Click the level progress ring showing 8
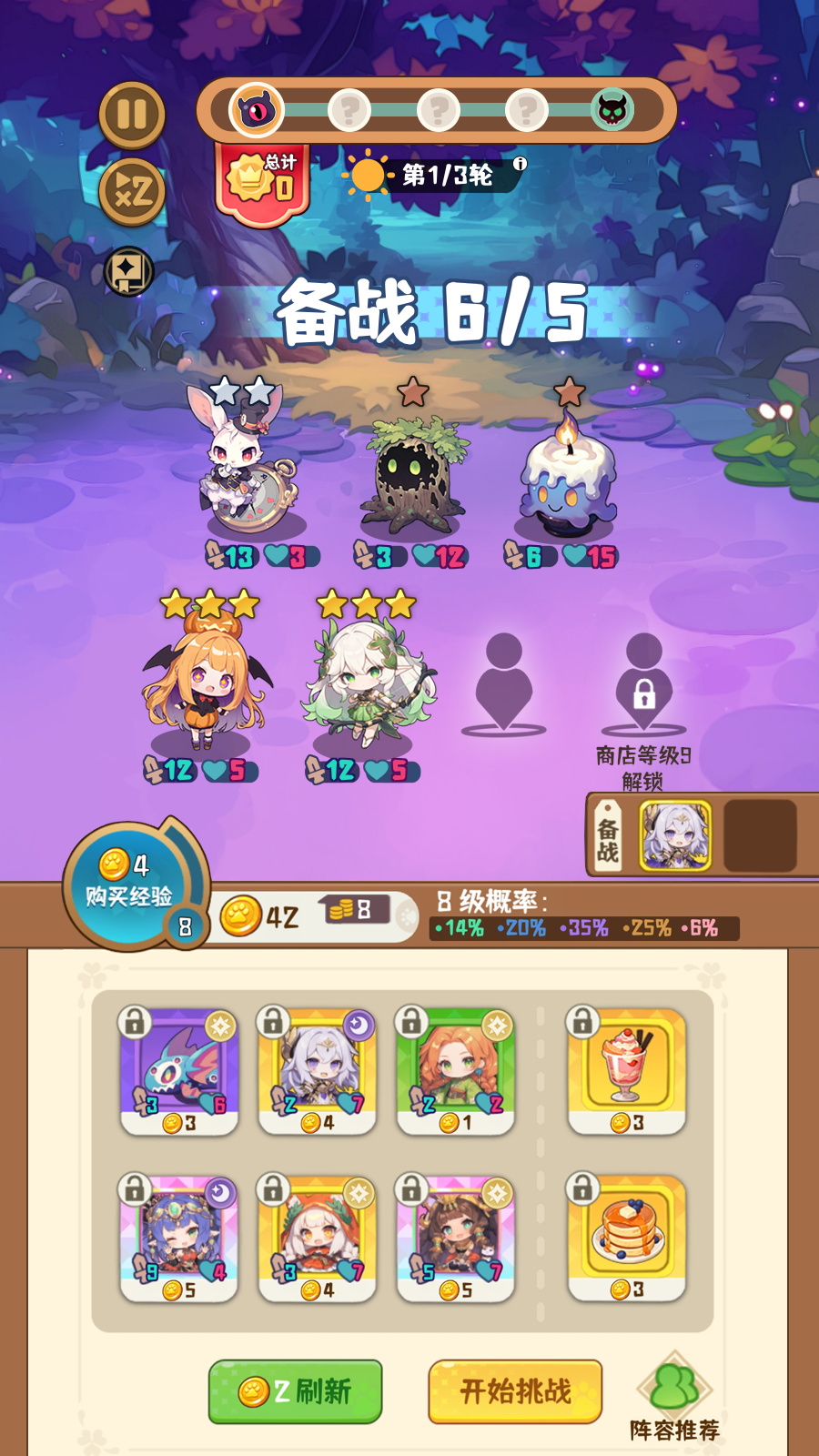The width and height of the screenshot is (819, 1456). (x=183, y=926)
